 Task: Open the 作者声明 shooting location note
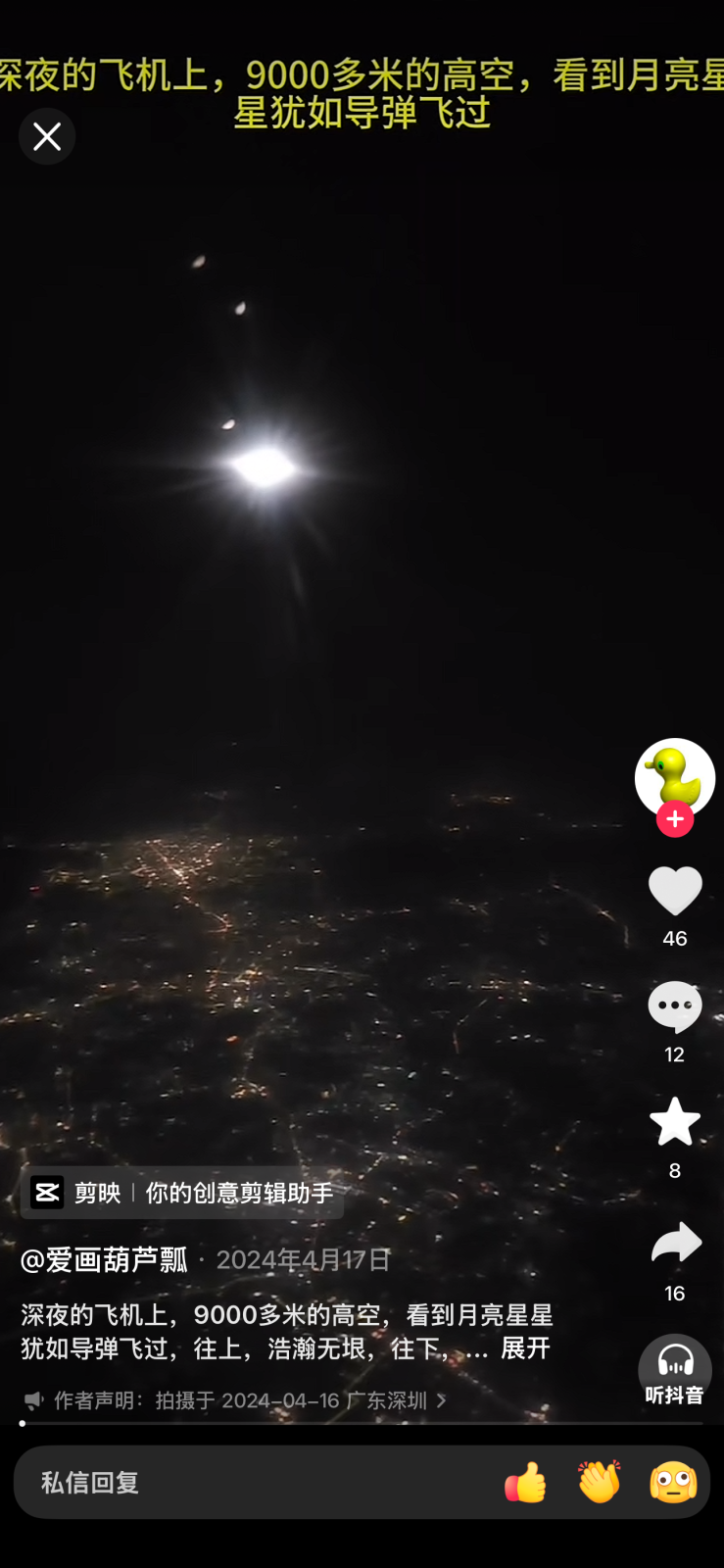coord(235,1400)
